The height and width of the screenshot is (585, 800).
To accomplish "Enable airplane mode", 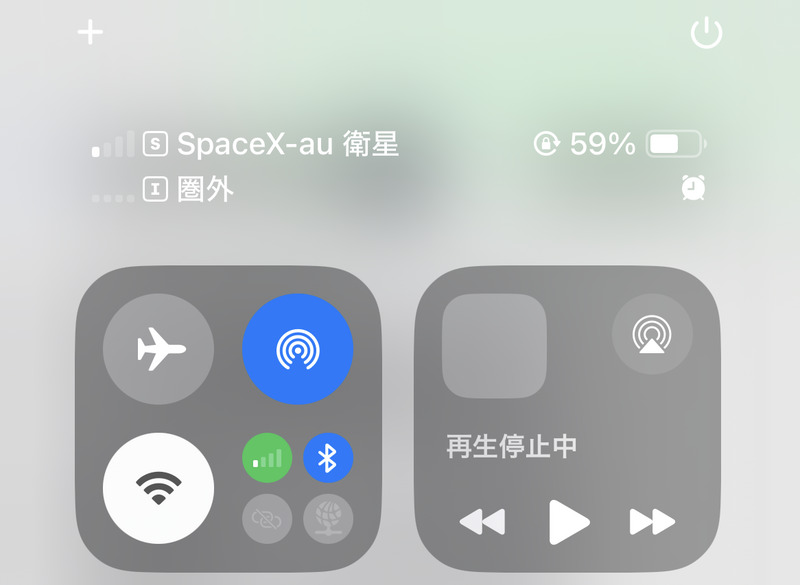I will pyautogui.click(x=158, y=349).
